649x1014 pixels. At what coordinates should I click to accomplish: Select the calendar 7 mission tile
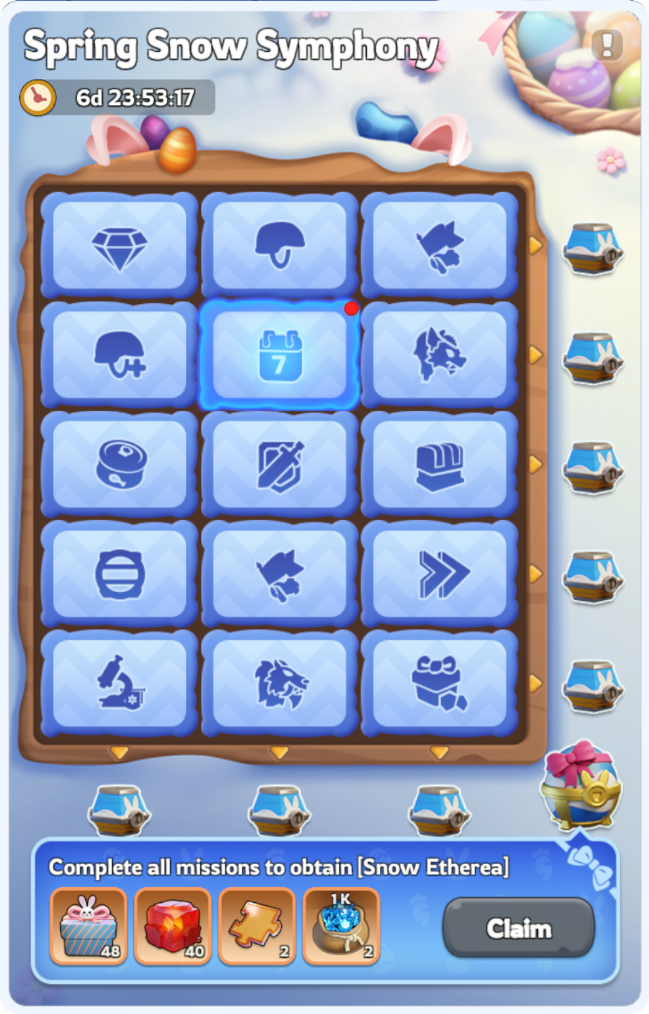[279, 355]
